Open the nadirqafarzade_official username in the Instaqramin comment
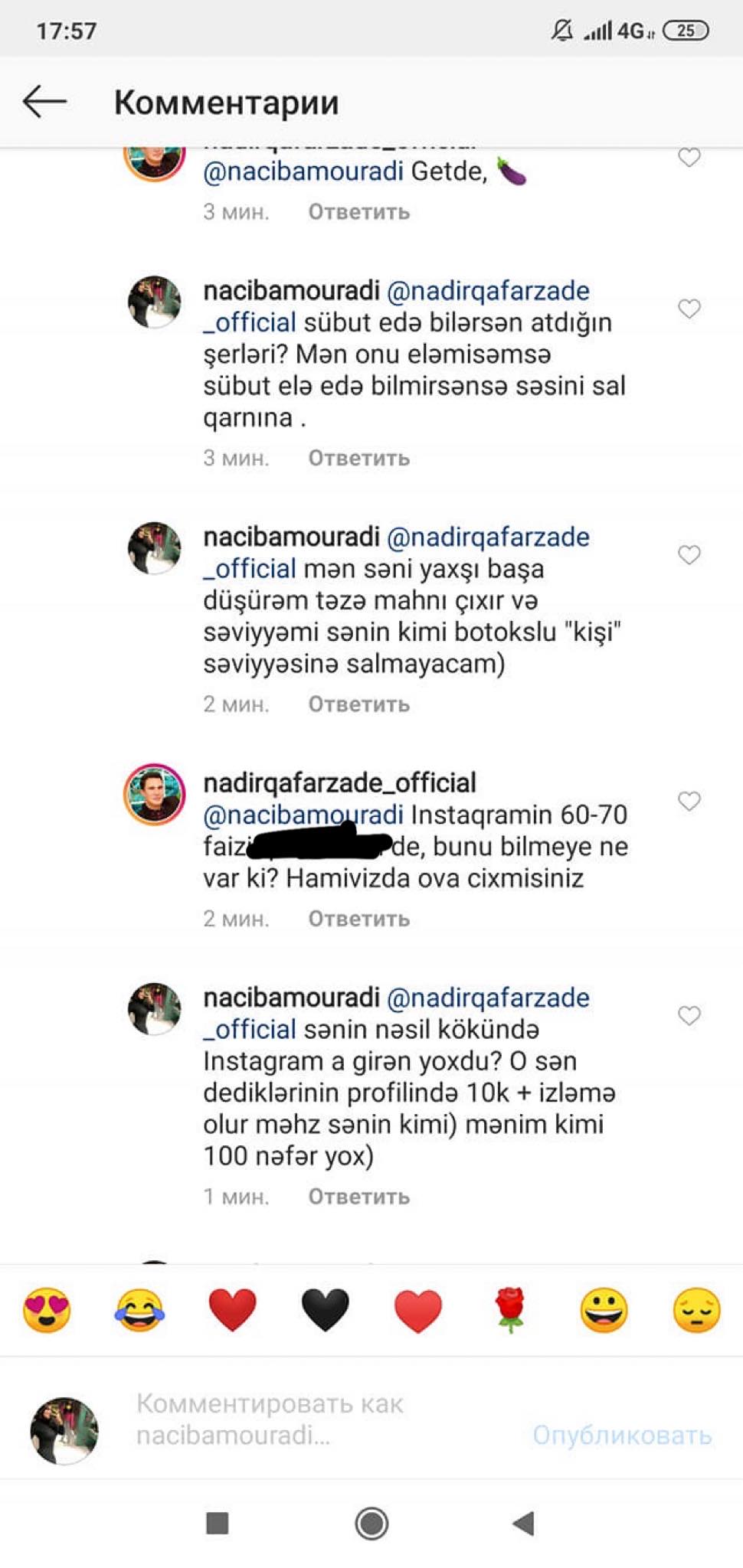This screenshot has height=1568, width=743. 339,782
